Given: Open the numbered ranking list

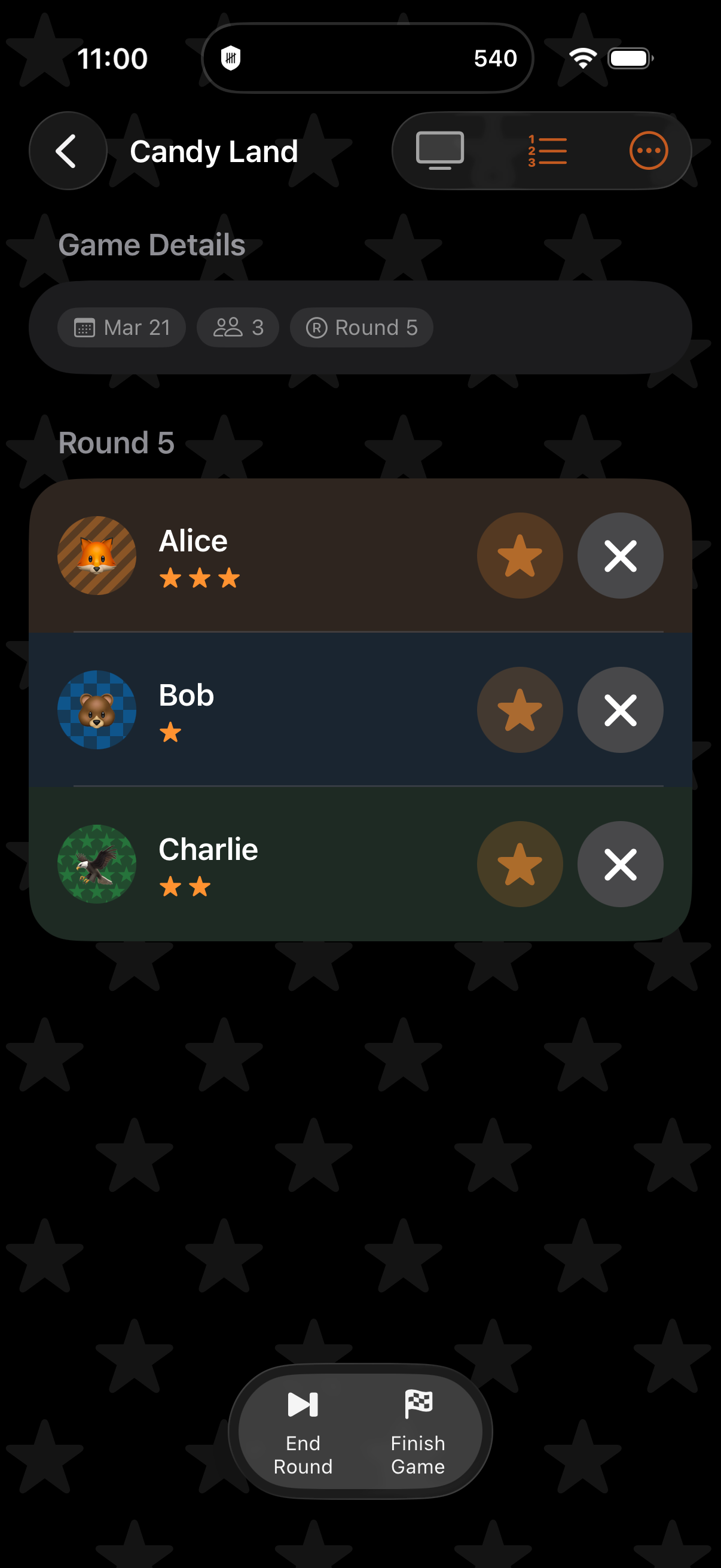Looking at the screenshot, I should [547, 150].
